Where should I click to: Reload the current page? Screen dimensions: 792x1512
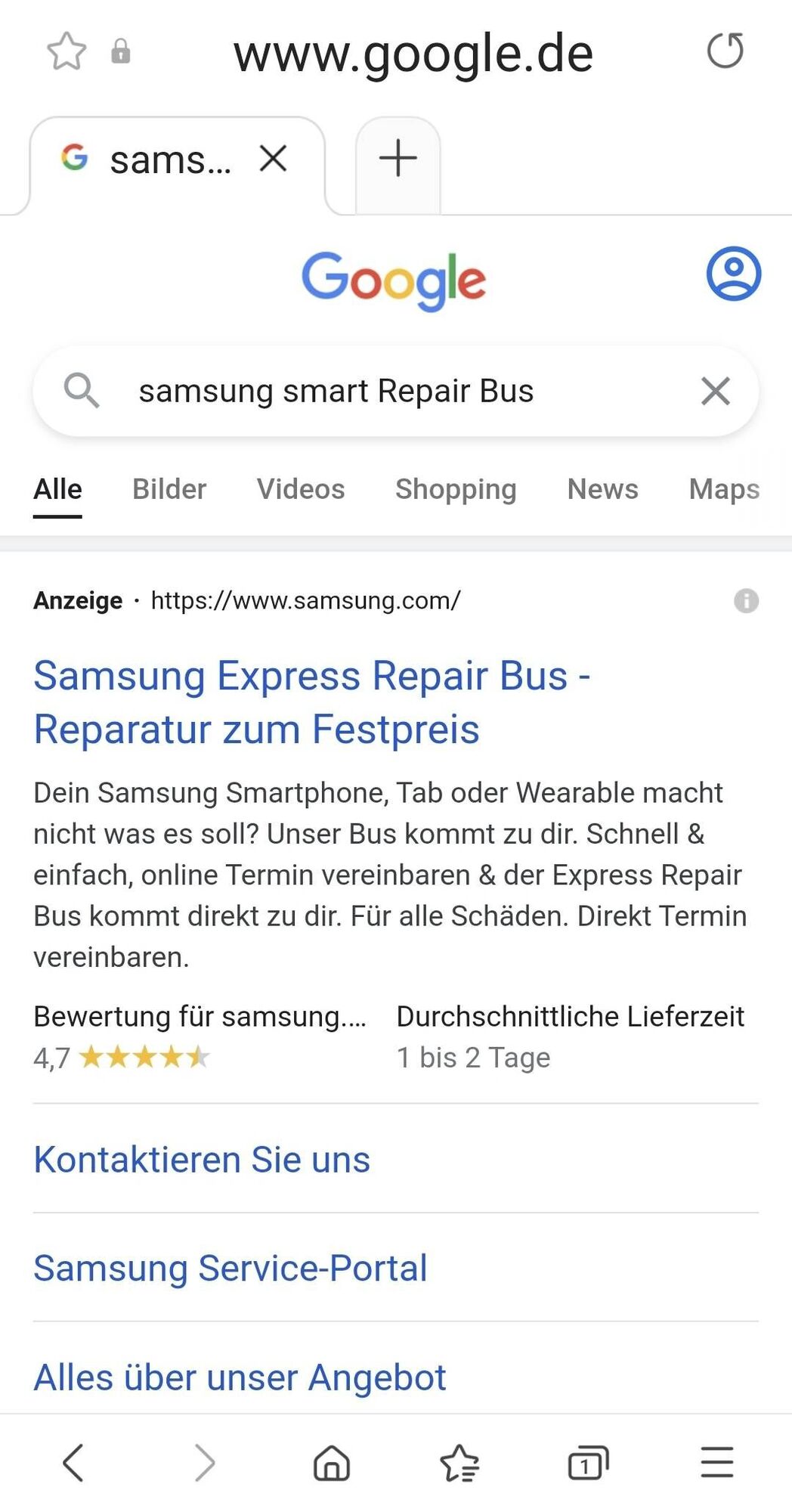[x=725, y=51]
